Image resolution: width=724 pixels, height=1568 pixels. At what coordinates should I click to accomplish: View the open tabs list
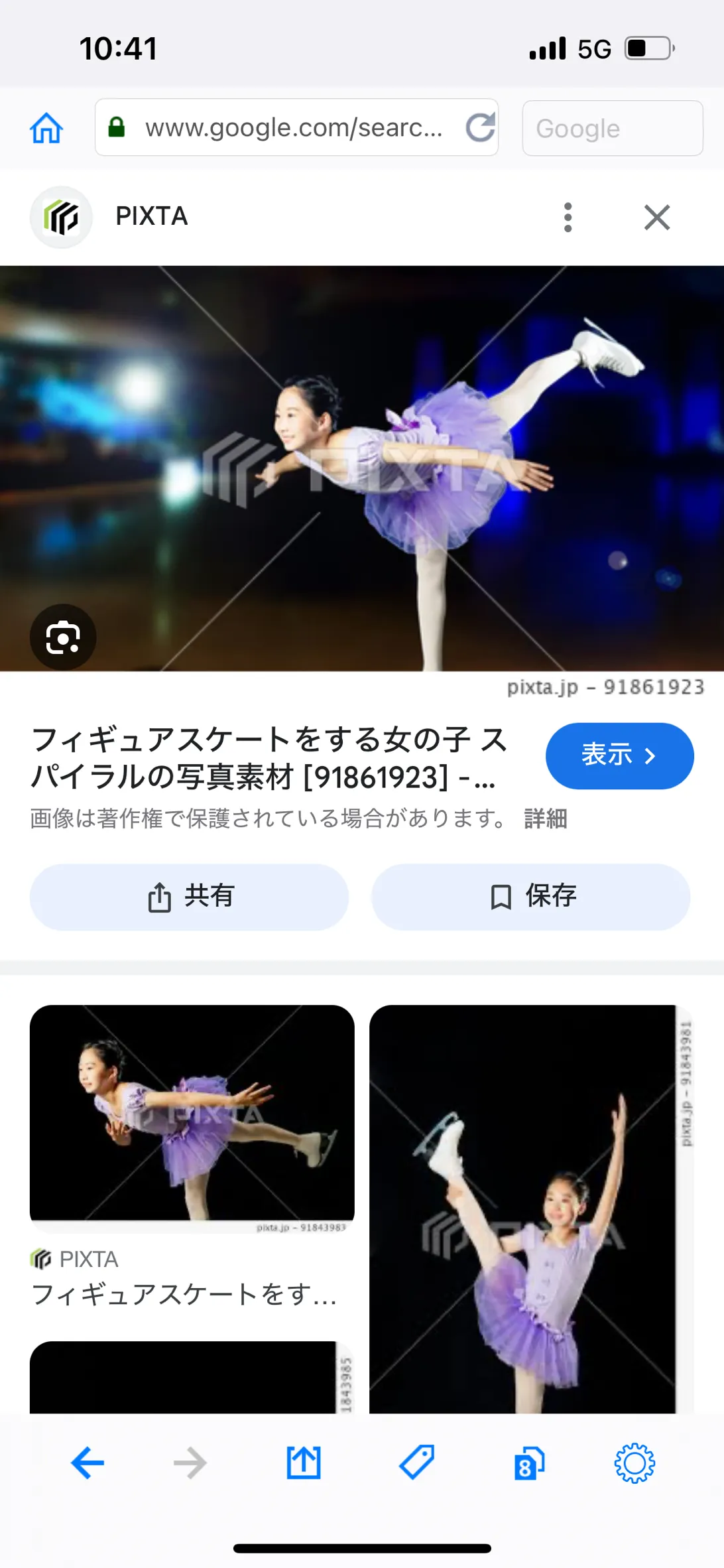528,1463
